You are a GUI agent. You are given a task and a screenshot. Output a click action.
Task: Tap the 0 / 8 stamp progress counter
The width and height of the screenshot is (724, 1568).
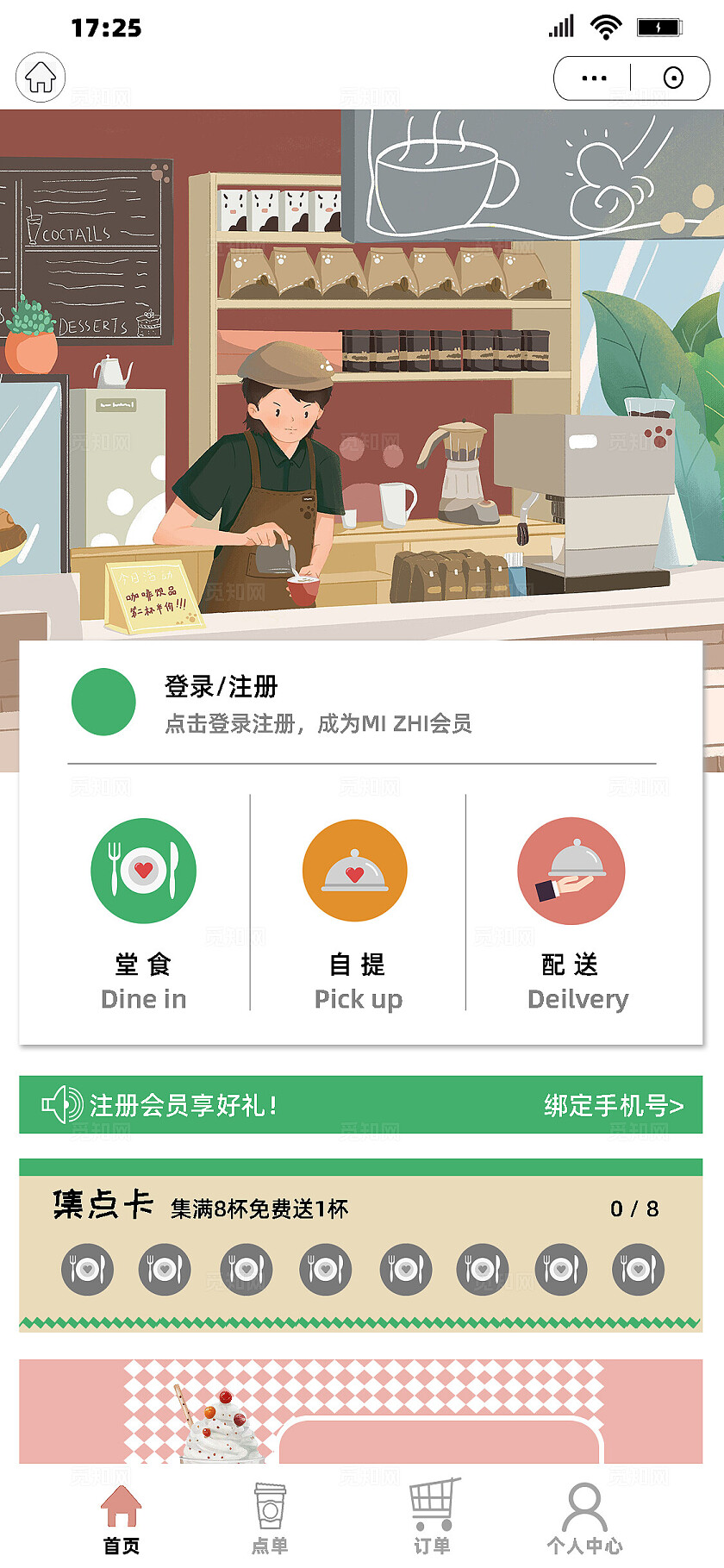[x=633, y=1209]
